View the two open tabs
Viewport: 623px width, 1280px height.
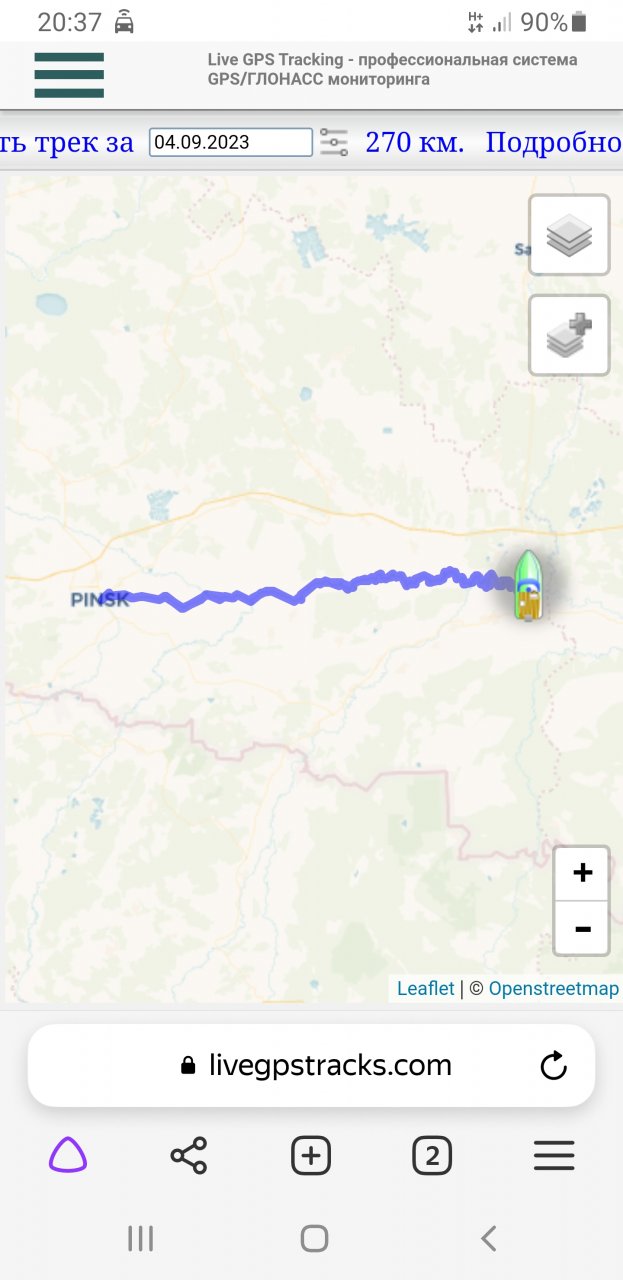point(432,1156)
